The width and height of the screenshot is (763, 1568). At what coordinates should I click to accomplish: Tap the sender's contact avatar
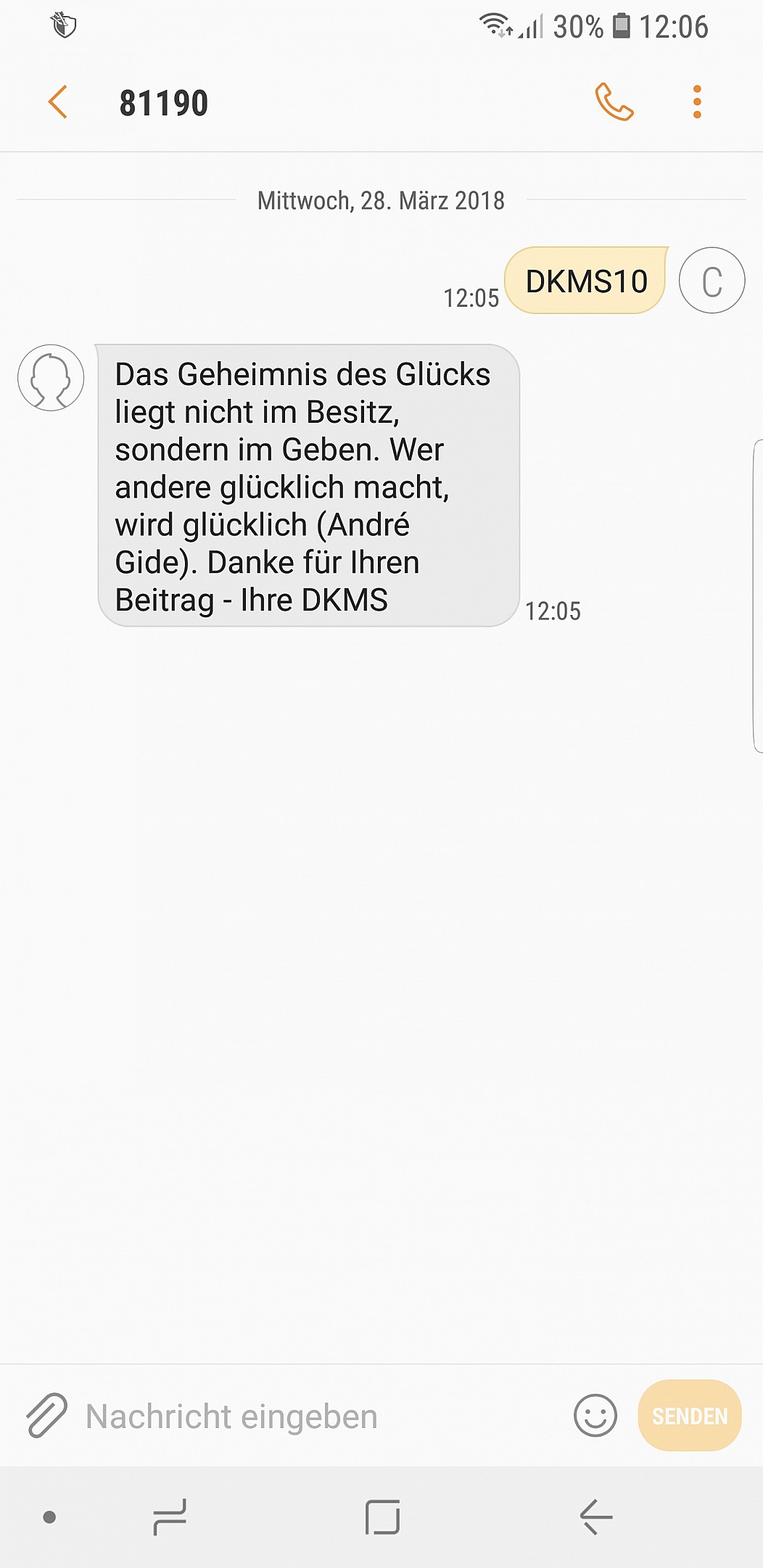tap(51, 378)
